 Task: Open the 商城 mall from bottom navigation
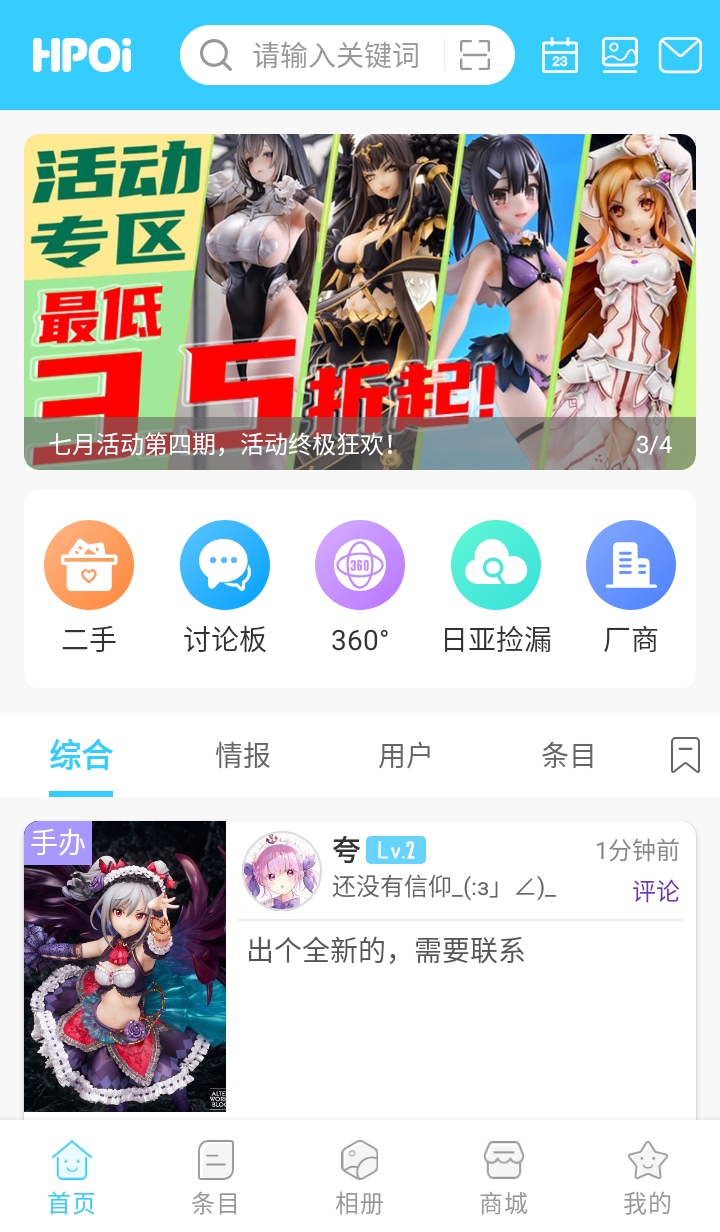click(x=503, y=1175)
